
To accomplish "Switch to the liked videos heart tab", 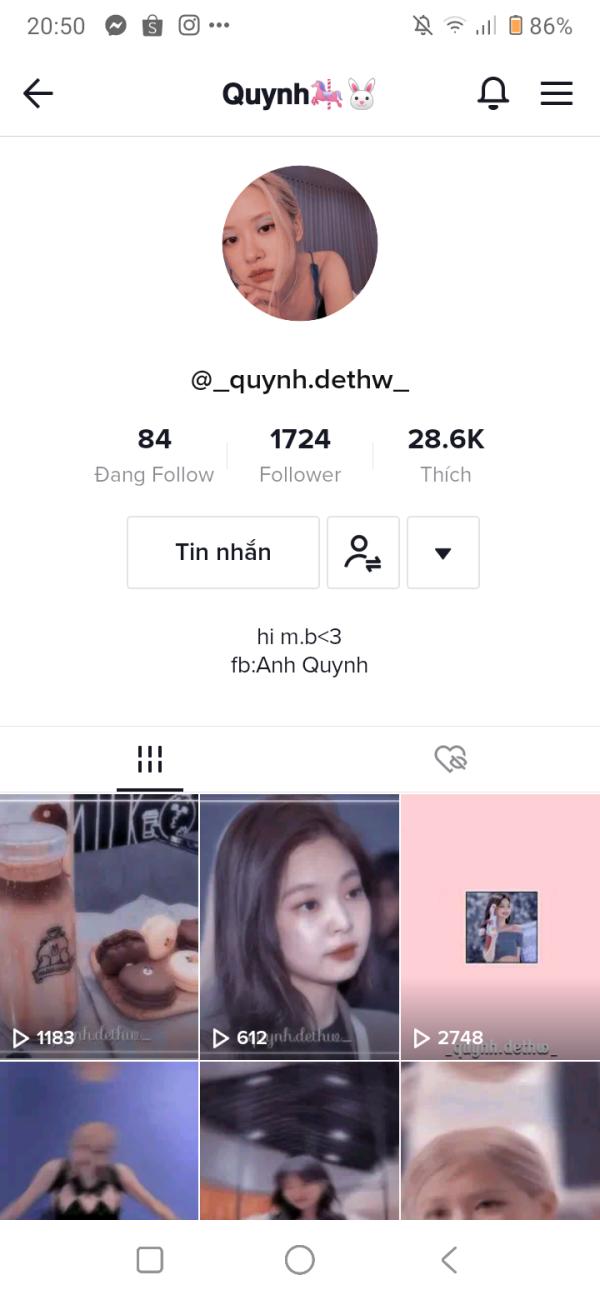I will coord(451,760).
